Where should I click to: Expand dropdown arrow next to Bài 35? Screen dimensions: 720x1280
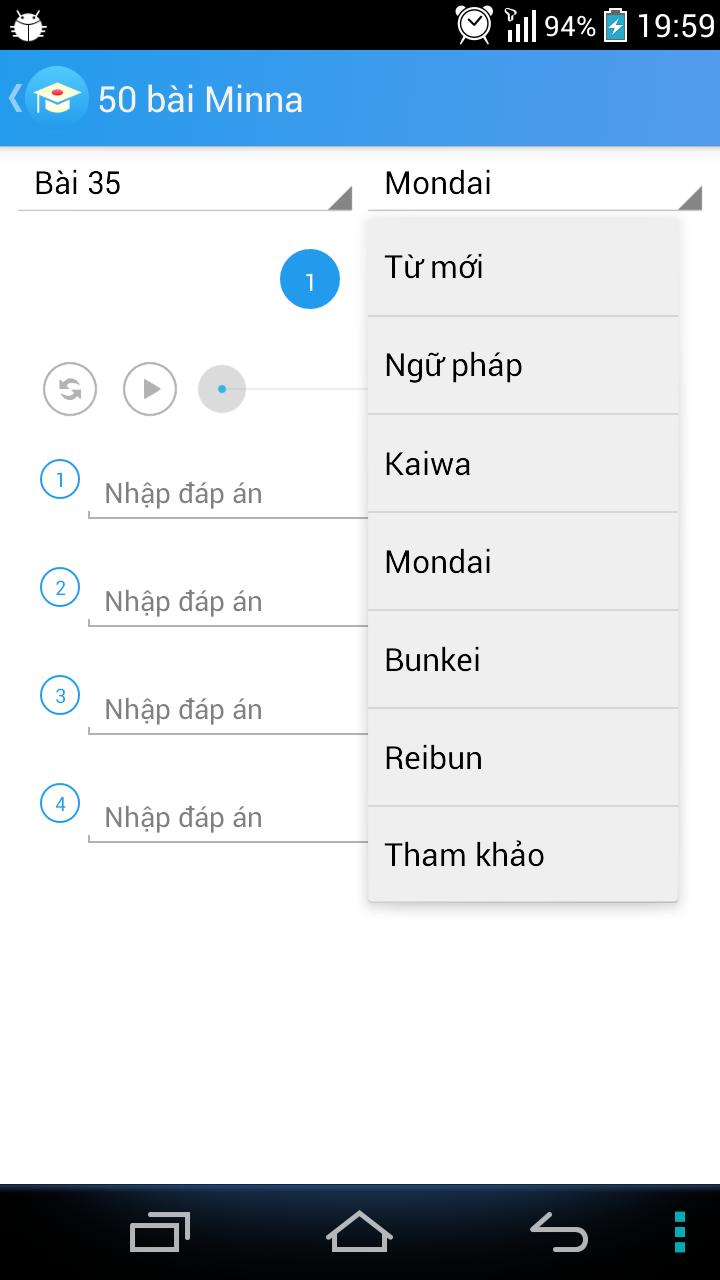click(x=335, y=196)
